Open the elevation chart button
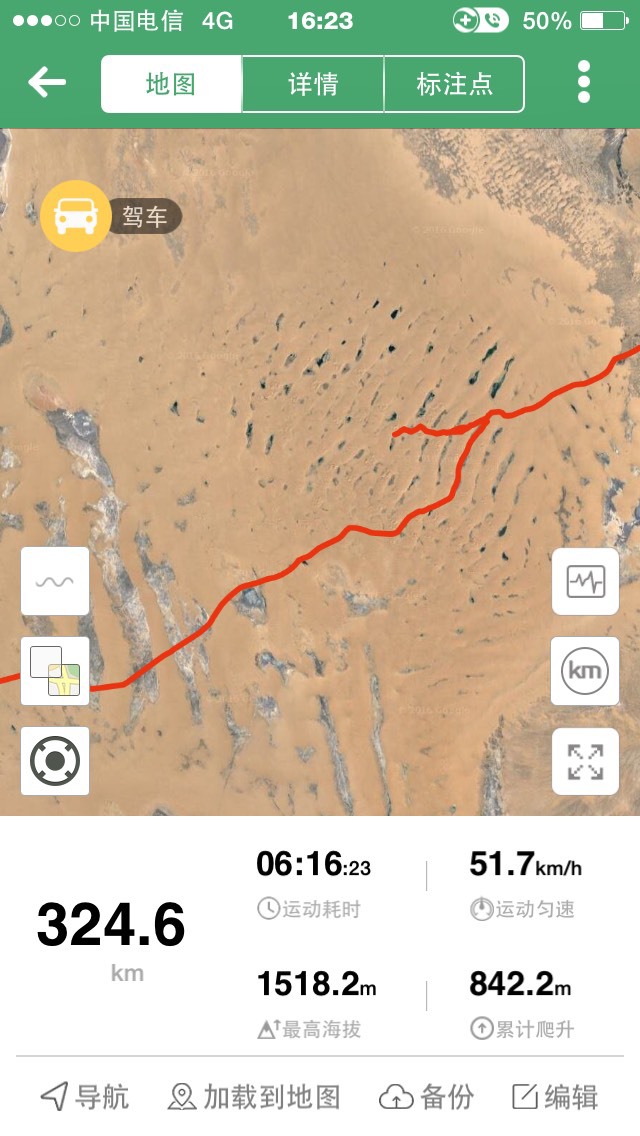640x1136 pixels. 585,581
